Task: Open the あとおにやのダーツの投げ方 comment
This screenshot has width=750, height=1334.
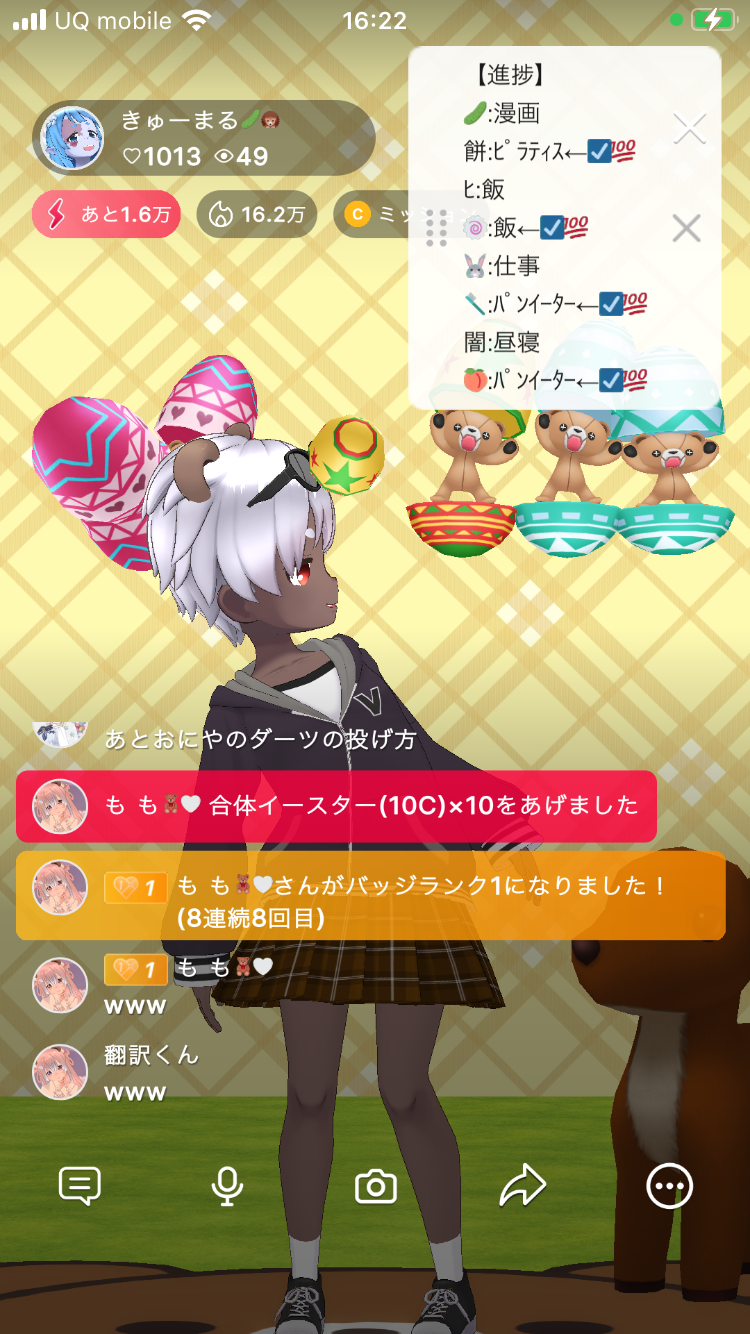Action: pos(260,740)
